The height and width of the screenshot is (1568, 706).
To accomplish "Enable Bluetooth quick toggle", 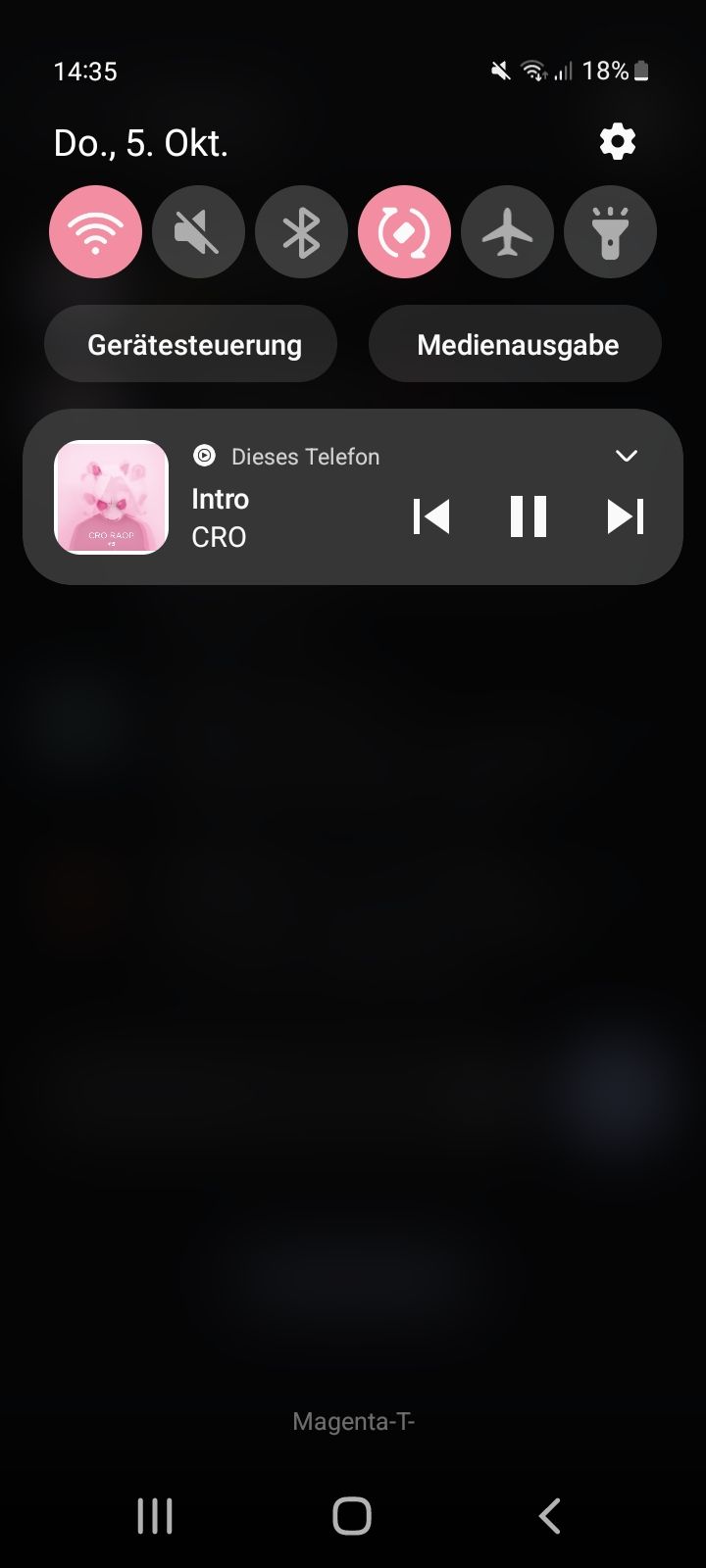I will pyautogui.click(x=301, y=232).
